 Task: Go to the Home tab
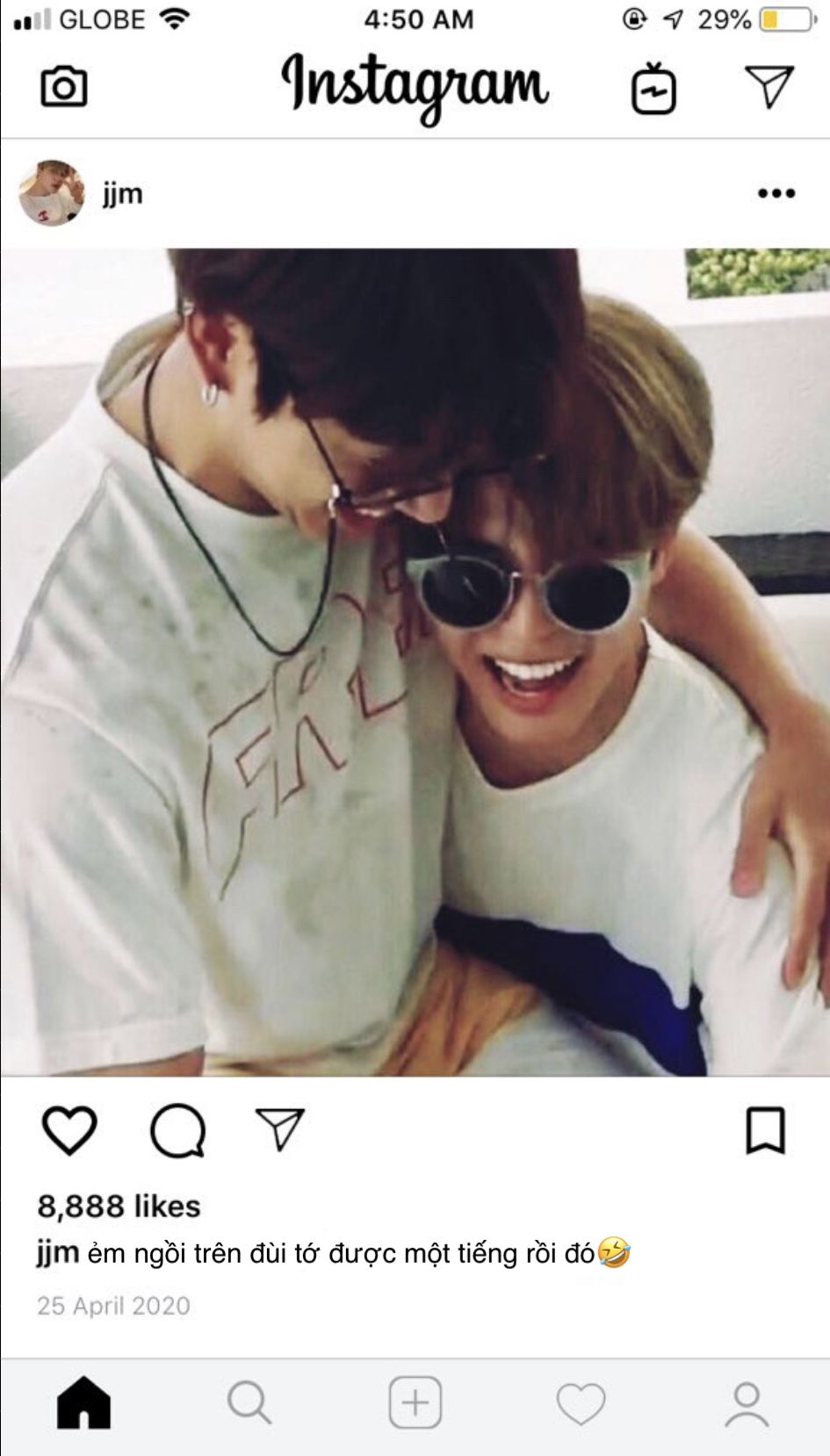[x=83, y=1403]
